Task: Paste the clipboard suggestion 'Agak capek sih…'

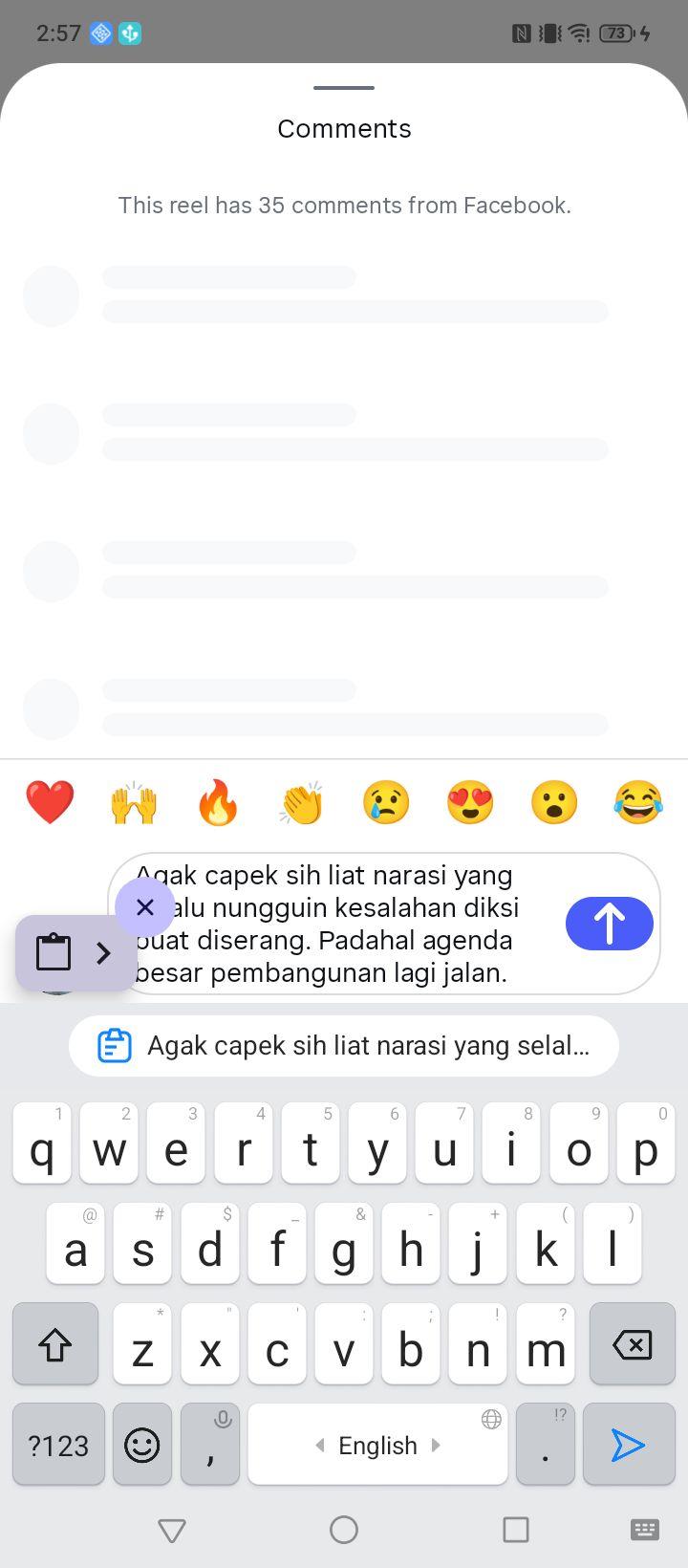Action: pos(344,1045)
